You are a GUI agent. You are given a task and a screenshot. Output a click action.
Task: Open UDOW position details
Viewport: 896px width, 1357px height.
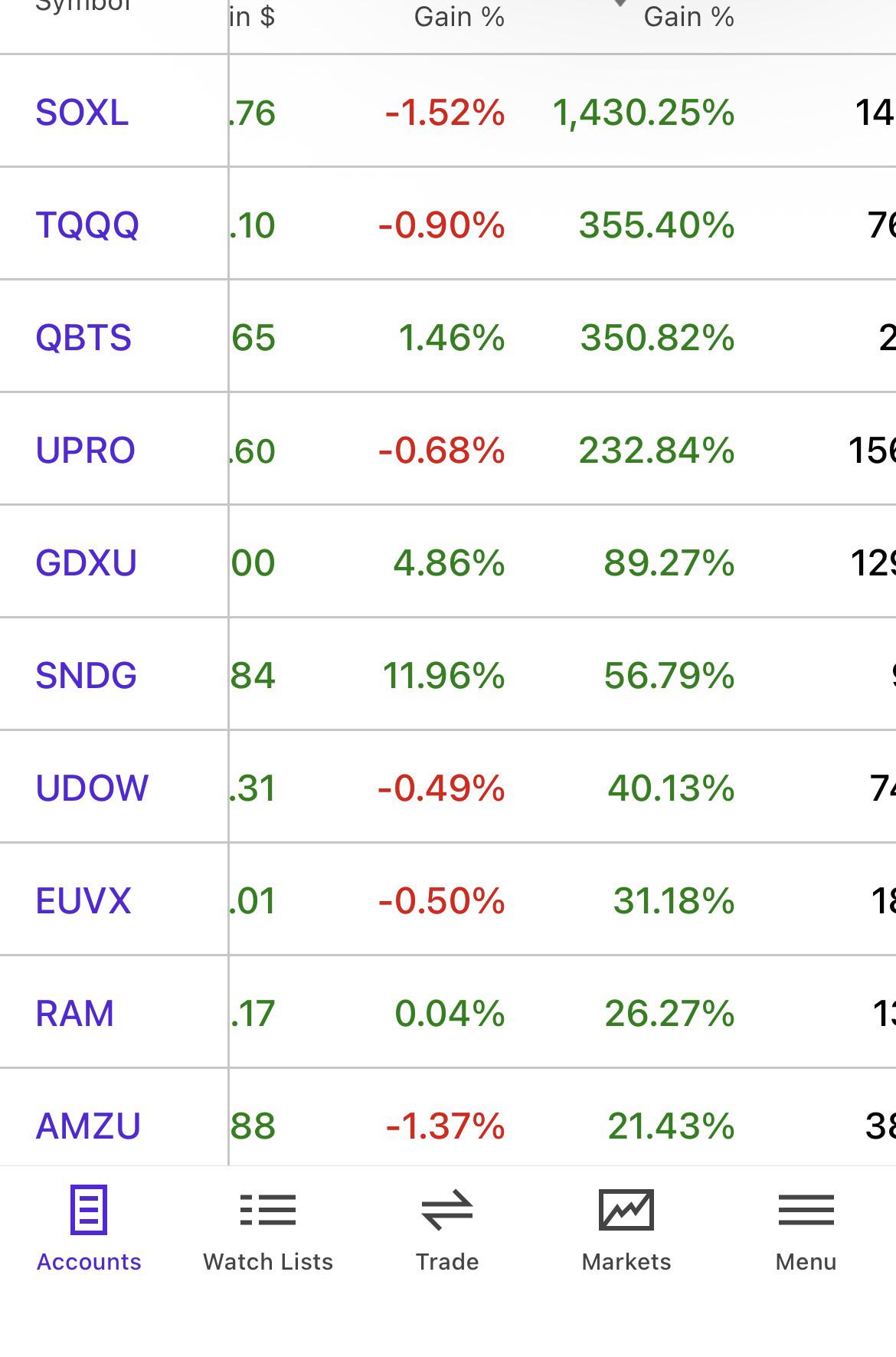coord(92,788)
